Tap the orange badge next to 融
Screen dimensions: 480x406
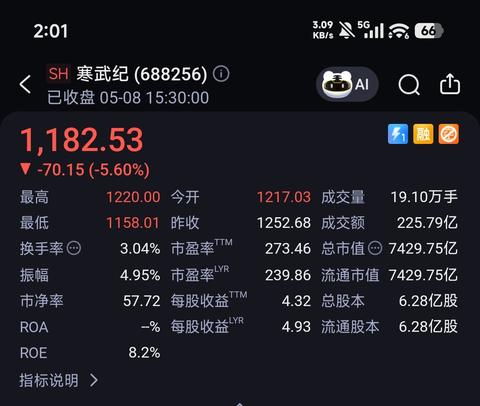tap(449, 134)
